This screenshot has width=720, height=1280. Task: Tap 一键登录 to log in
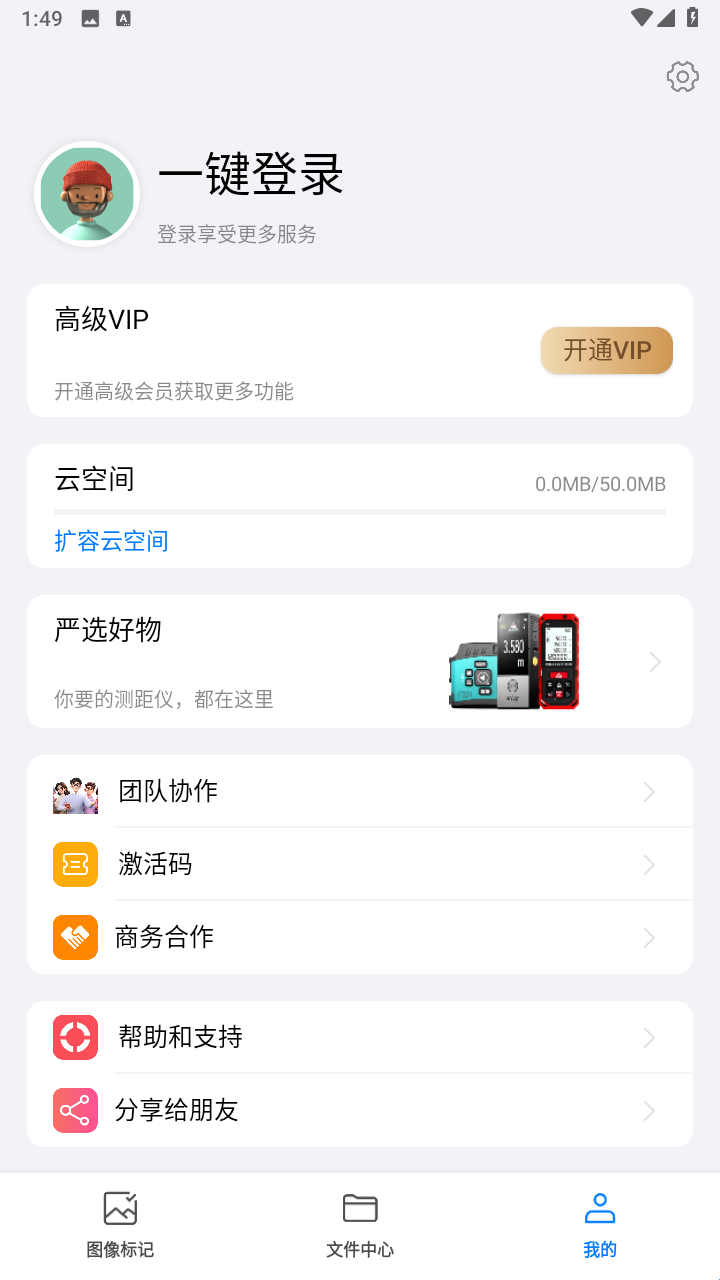click(251, 176)
